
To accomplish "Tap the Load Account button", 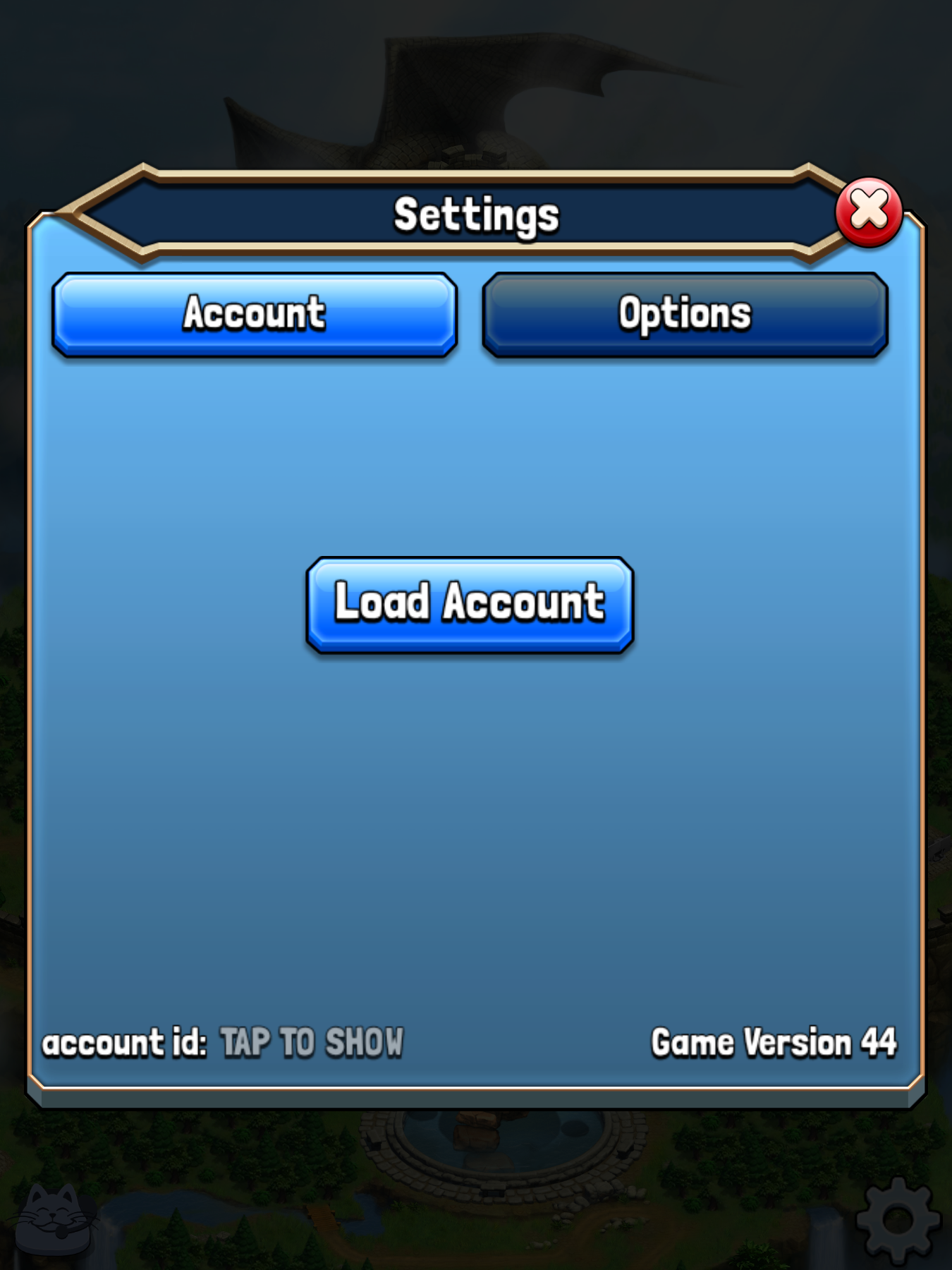I will coord(470,604).
